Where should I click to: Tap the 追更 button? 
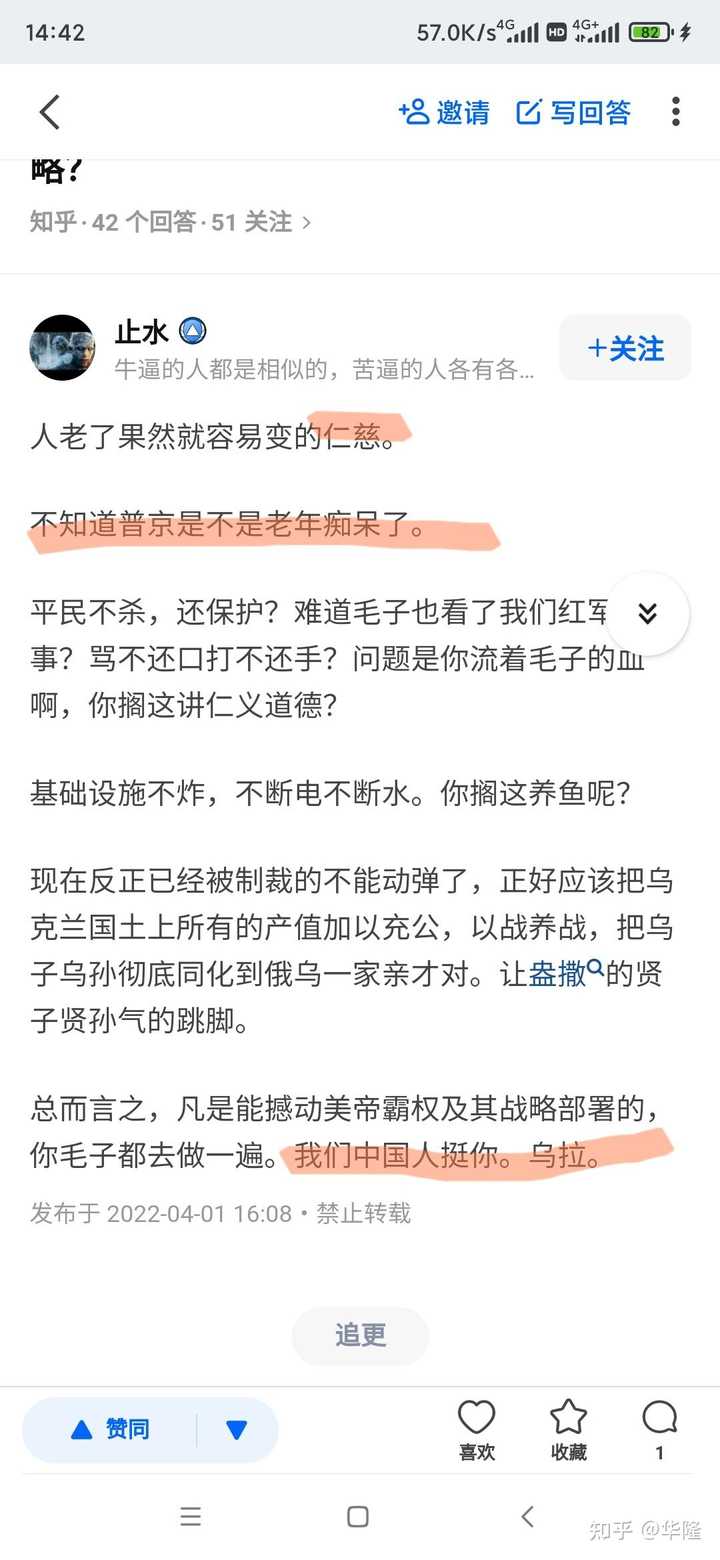(360, 1335)
